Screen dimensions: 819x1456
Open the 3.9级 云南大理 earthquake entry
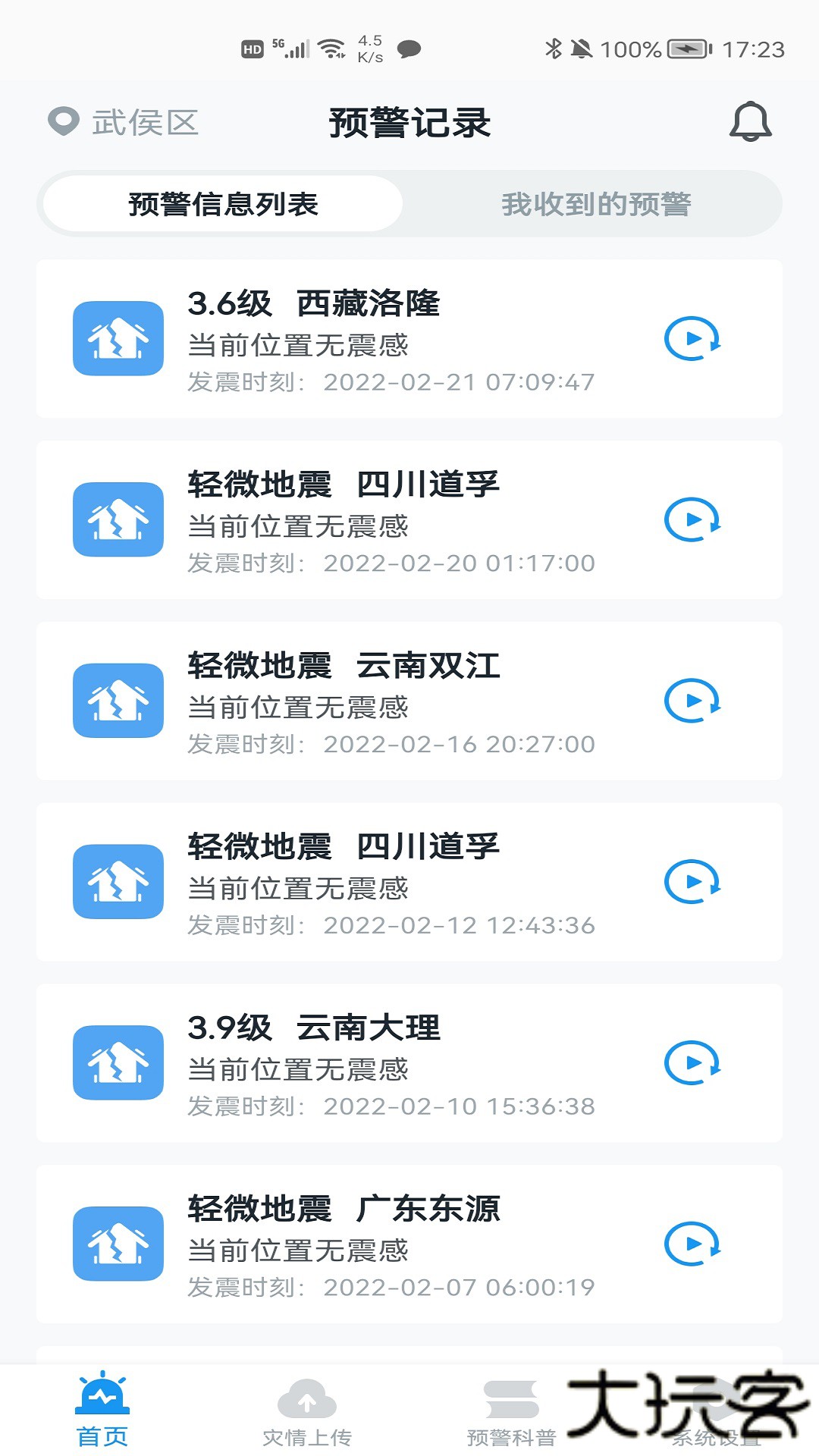click(x=409, y=1062)
